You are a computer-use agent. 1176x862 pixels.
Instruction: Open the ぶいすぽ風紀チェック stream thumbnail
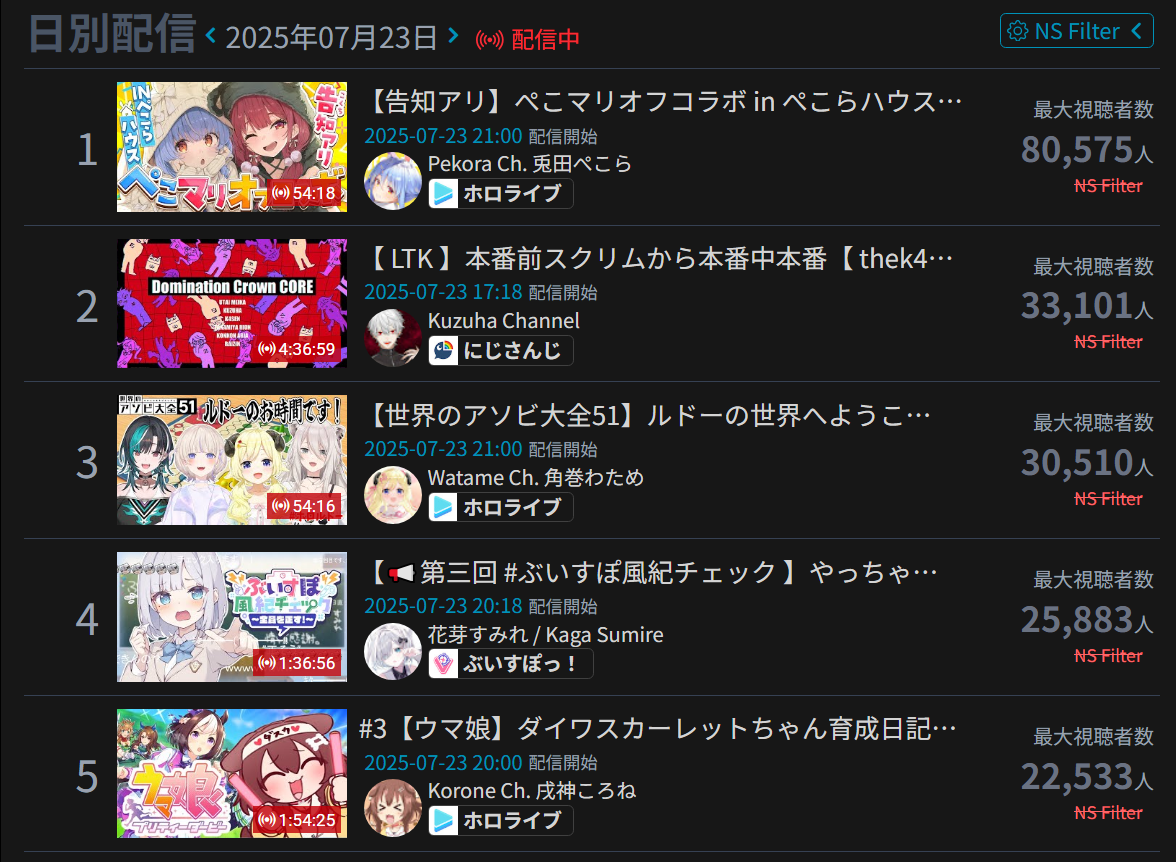(231, 617)
